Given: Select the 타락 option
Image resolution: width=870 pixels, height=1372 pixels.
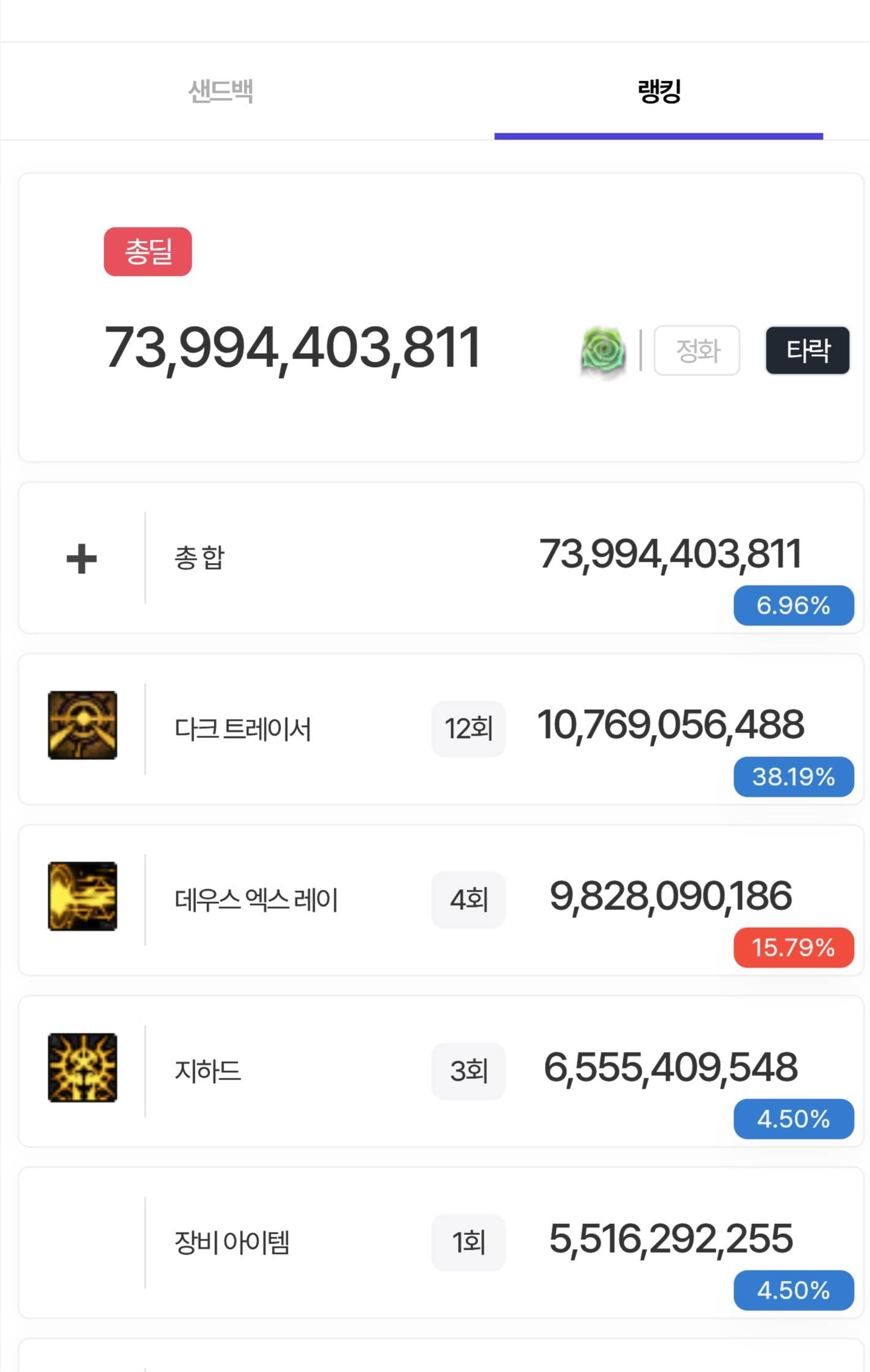Looking at the screenshot, I should (808, 351).
